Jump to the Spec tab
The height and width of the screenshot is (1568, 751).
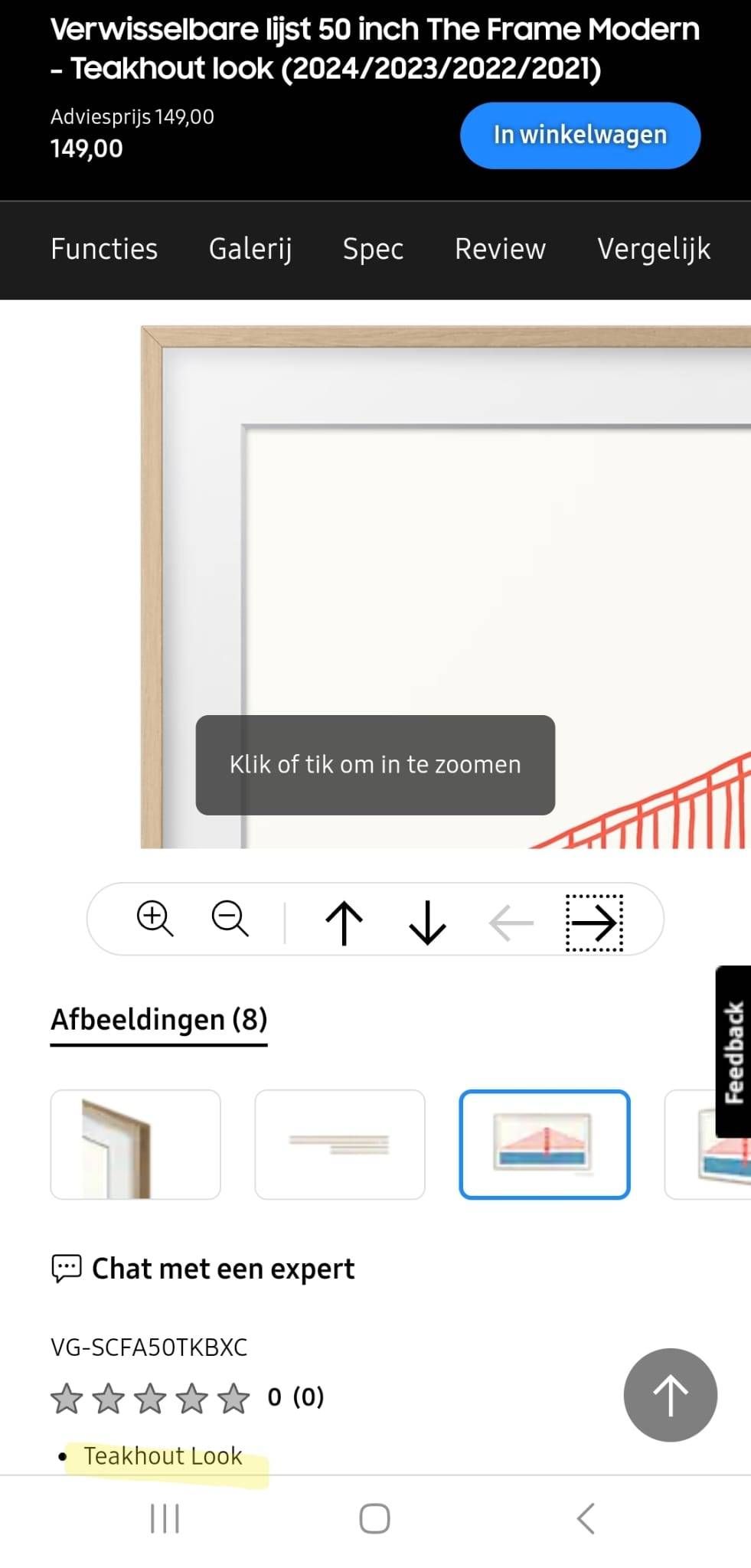(x=373, y=249)
